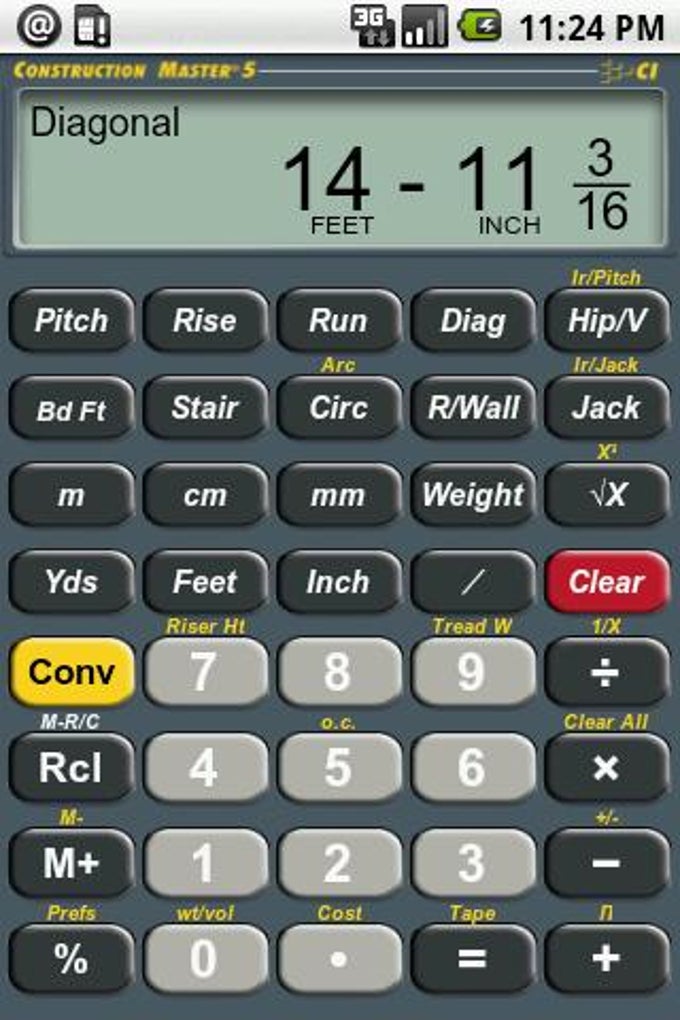680x1020 pixels.
Task: Tap the Jack rafter key
Action: pyautogui.click(x=606, y=408)
